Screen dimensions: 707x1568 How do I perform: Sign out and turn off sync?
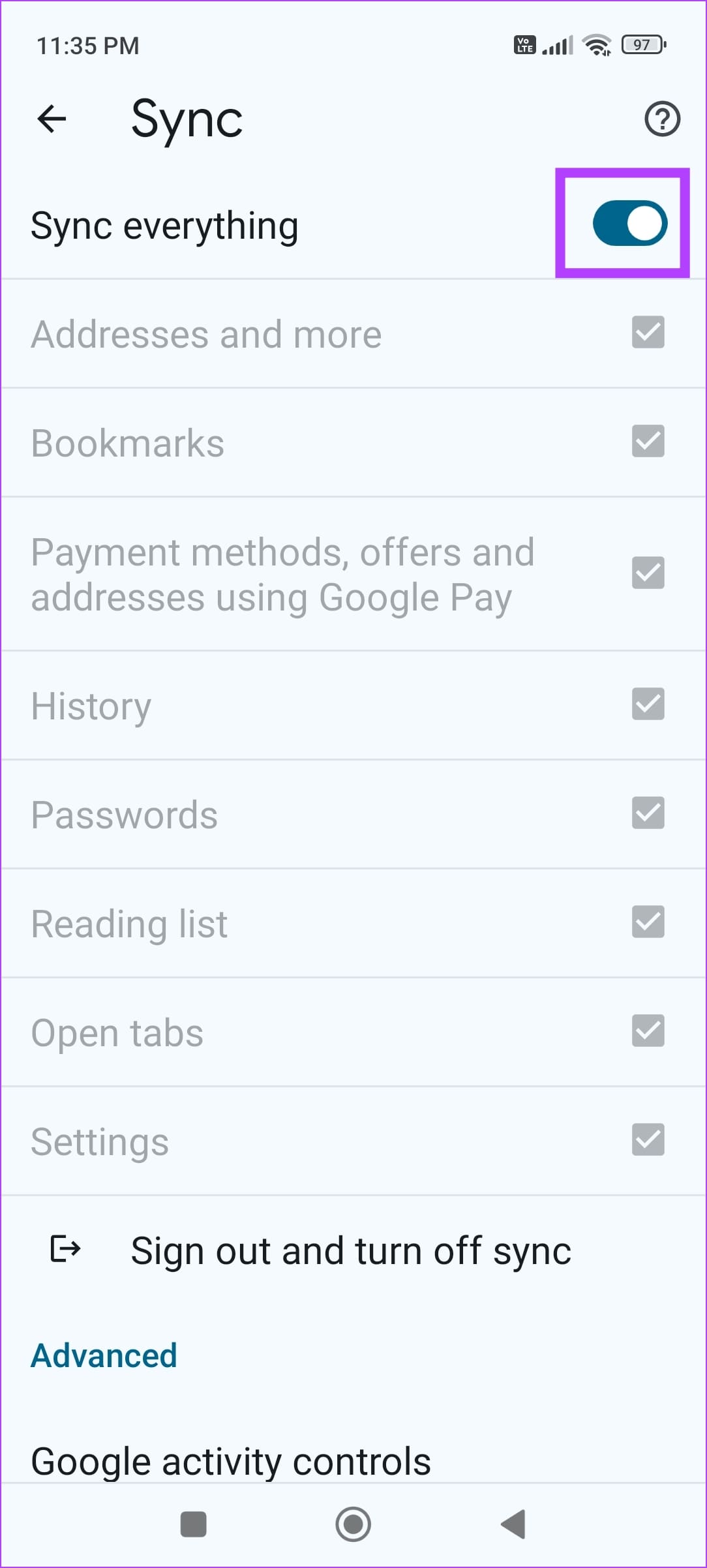pyautogui.click(x=350, y=1250)
